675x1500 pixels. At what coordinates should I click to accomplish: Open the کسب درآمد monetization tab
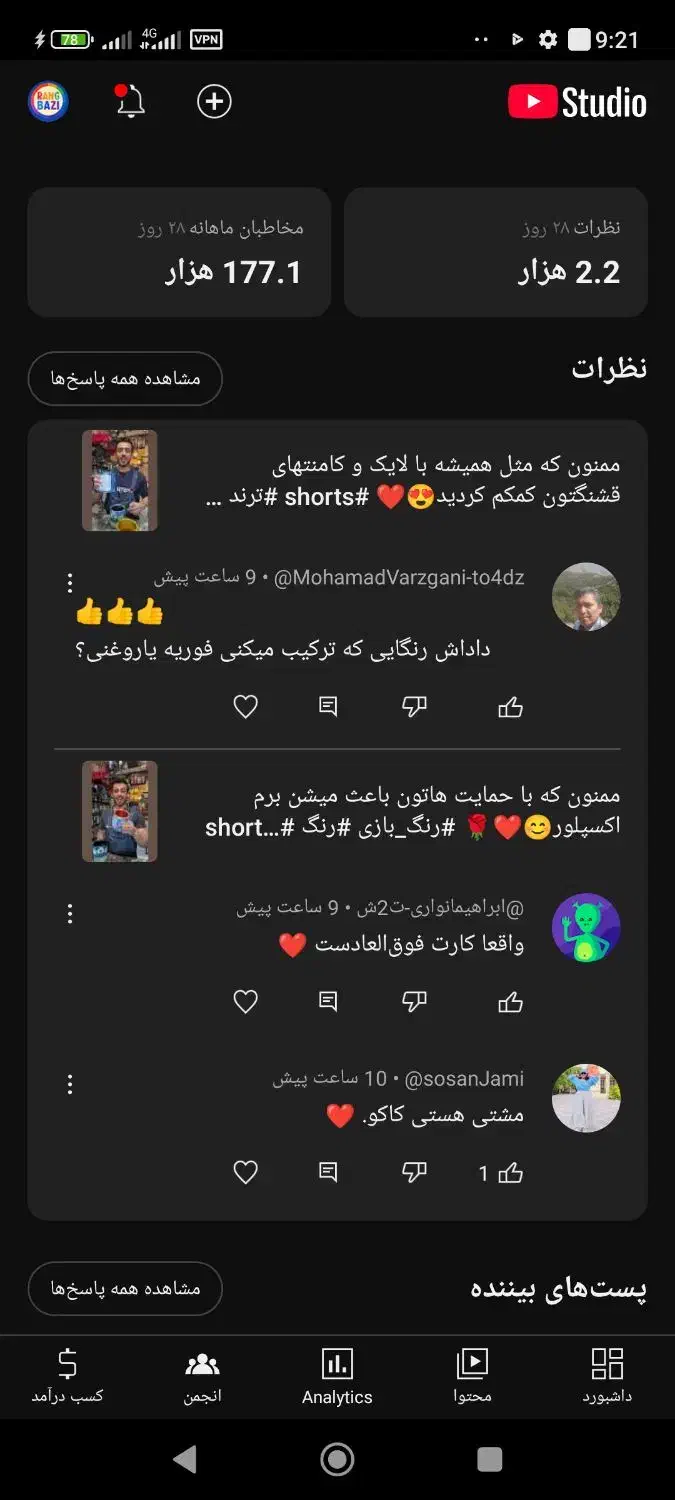67,1376
